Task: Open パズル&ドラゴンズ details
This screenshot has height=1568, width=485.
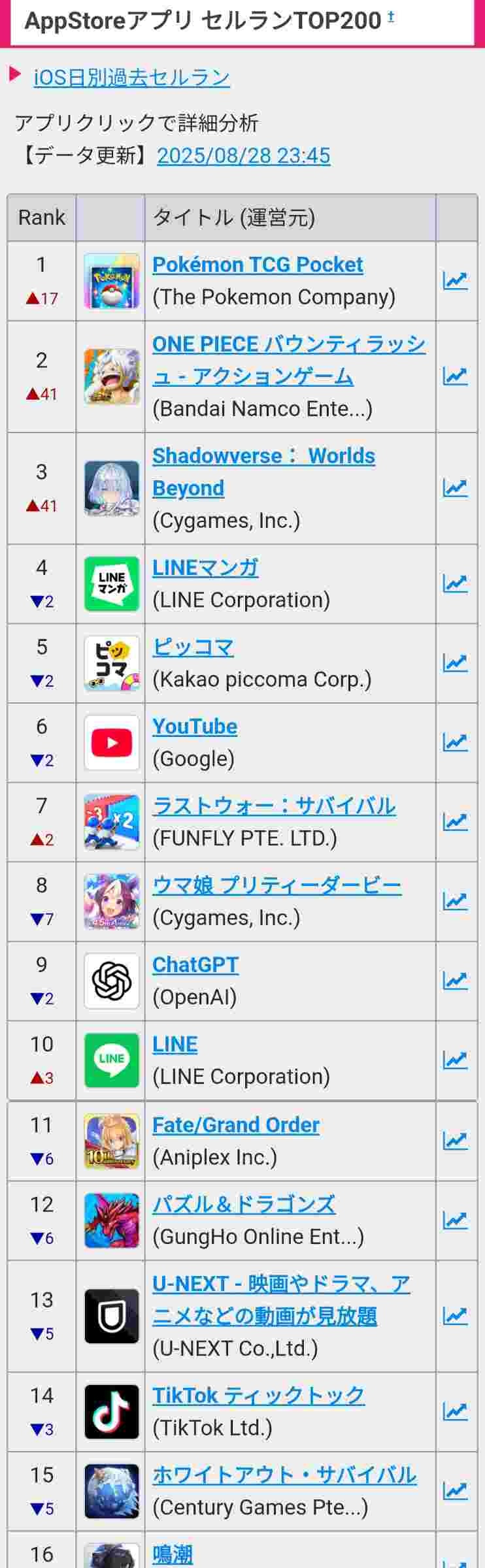Action: point(243,1204)
